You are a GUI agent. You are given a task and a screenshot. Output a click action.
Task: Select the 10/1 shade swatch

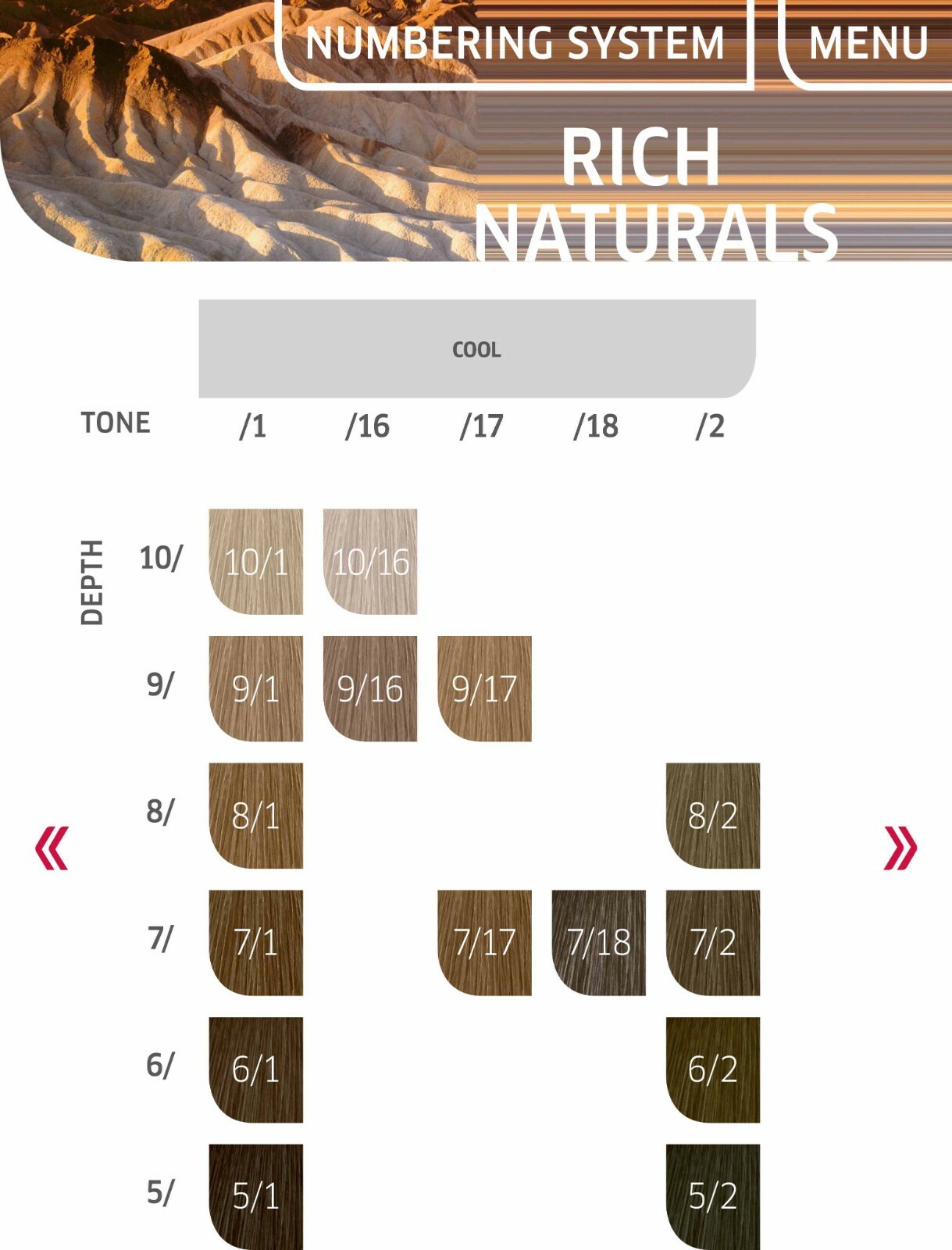pos(256,562)
